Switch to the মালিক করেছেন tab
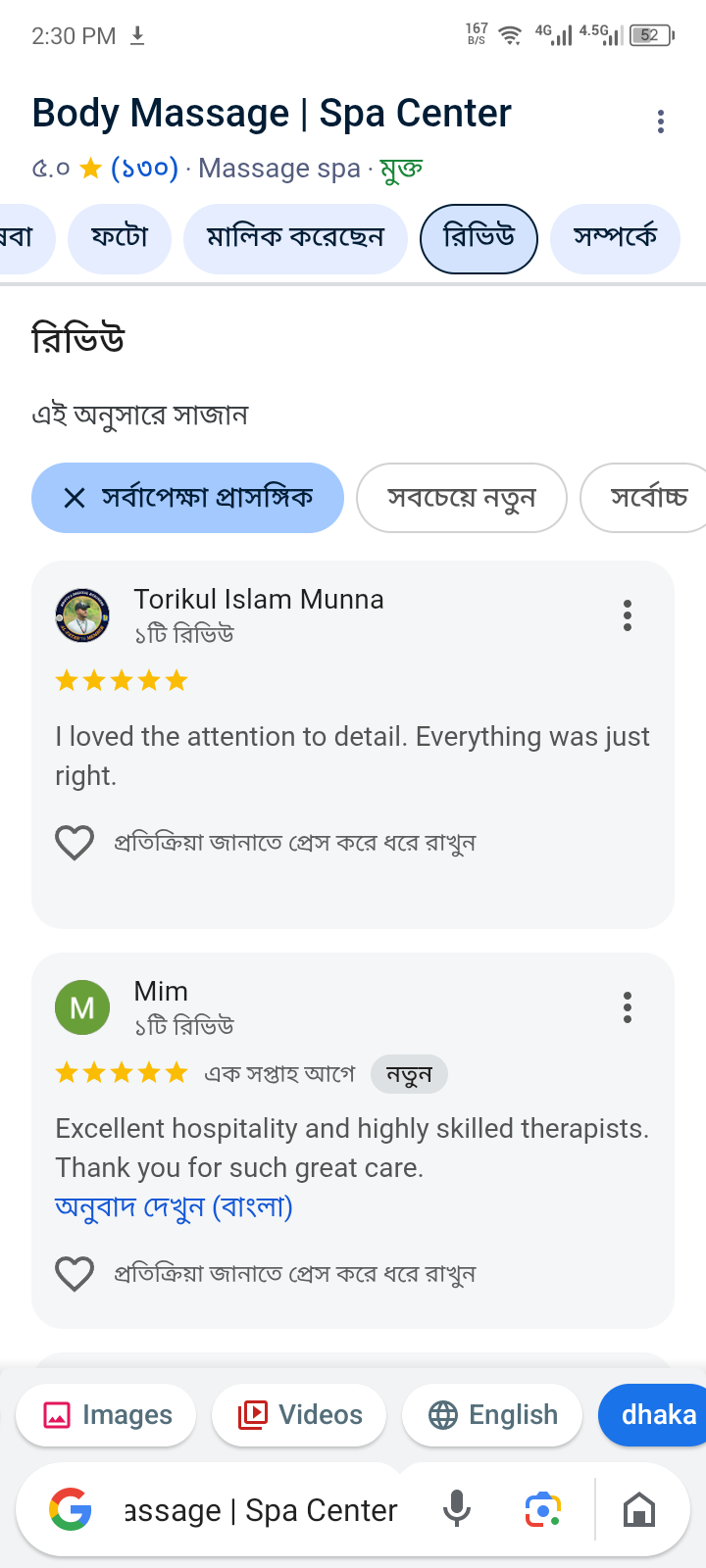Viewport: 706px width, 1568px height. click(295, 238)
